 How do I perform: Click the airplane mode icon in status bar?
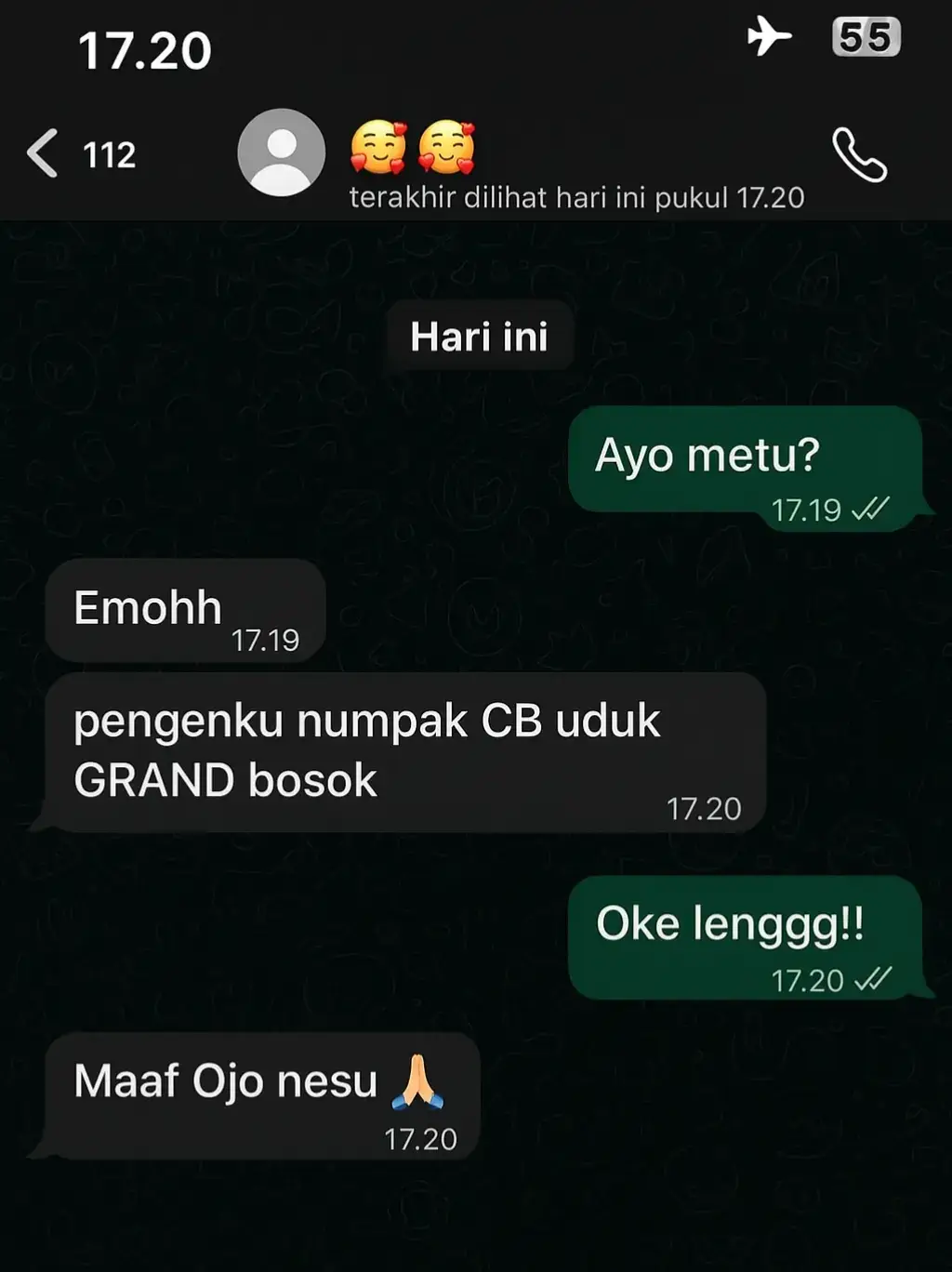[x=770, y=37]
